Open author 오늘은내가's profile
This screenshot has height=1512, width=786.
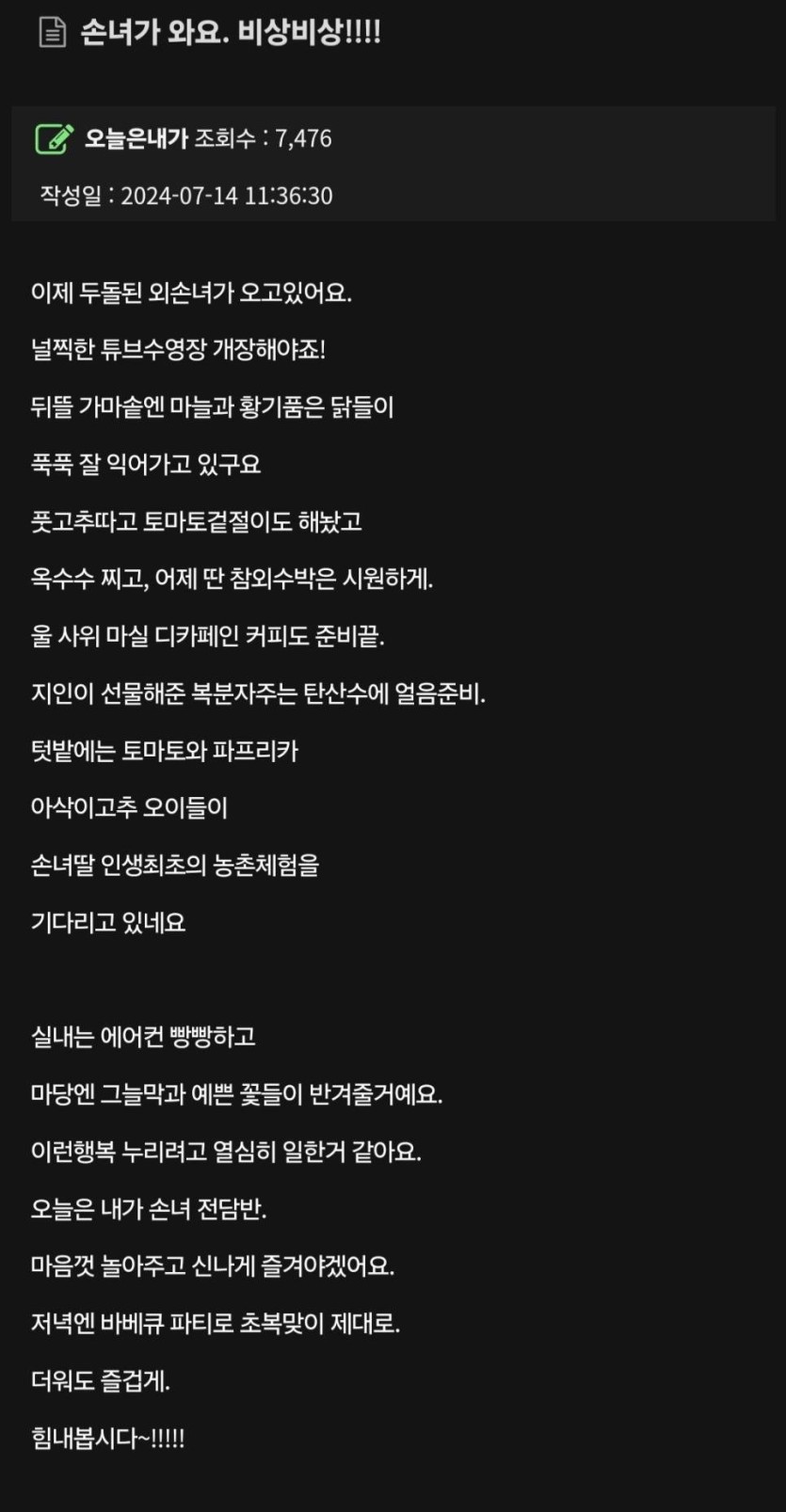coord(136,138)
